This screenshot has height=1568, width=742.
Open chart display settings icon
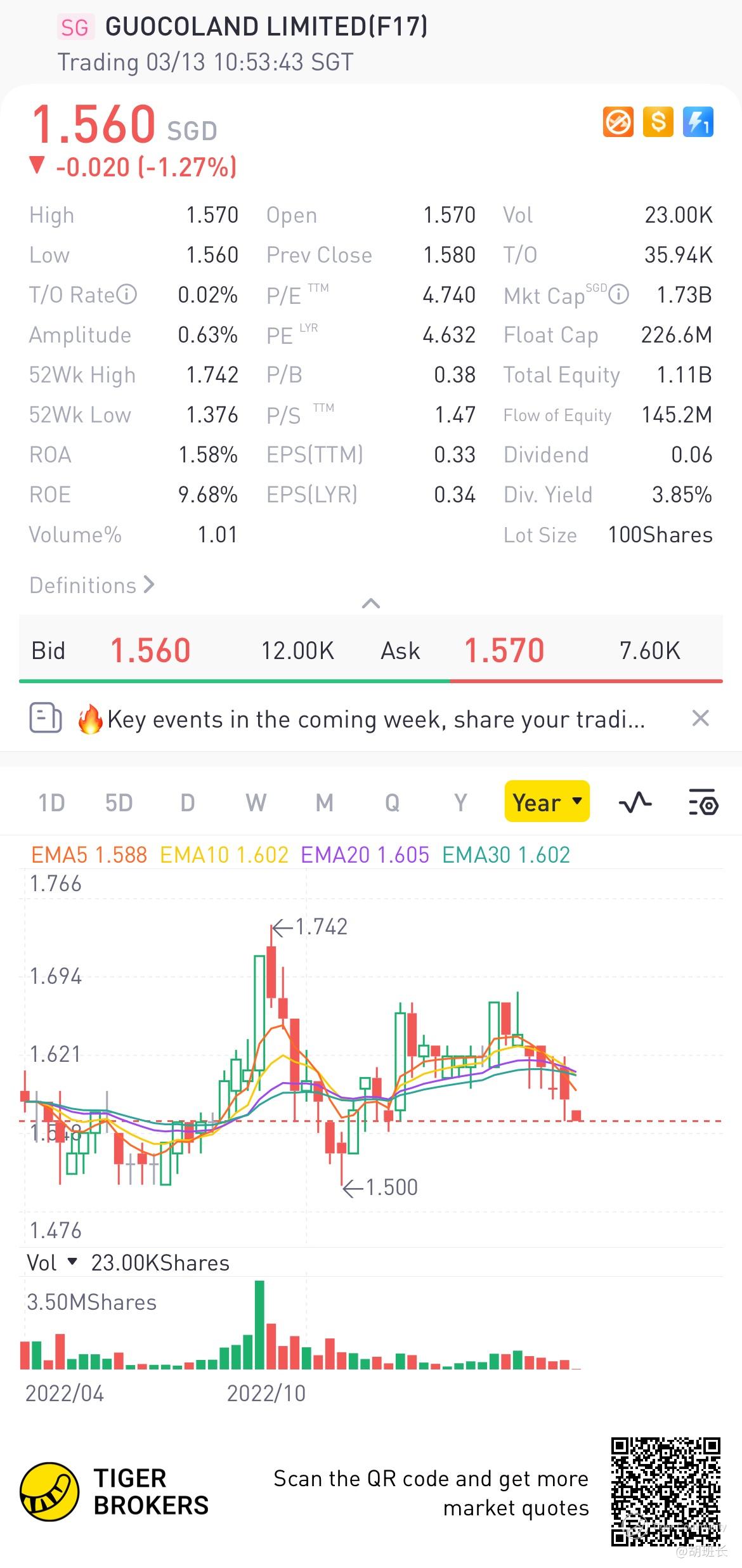(703, 802)
